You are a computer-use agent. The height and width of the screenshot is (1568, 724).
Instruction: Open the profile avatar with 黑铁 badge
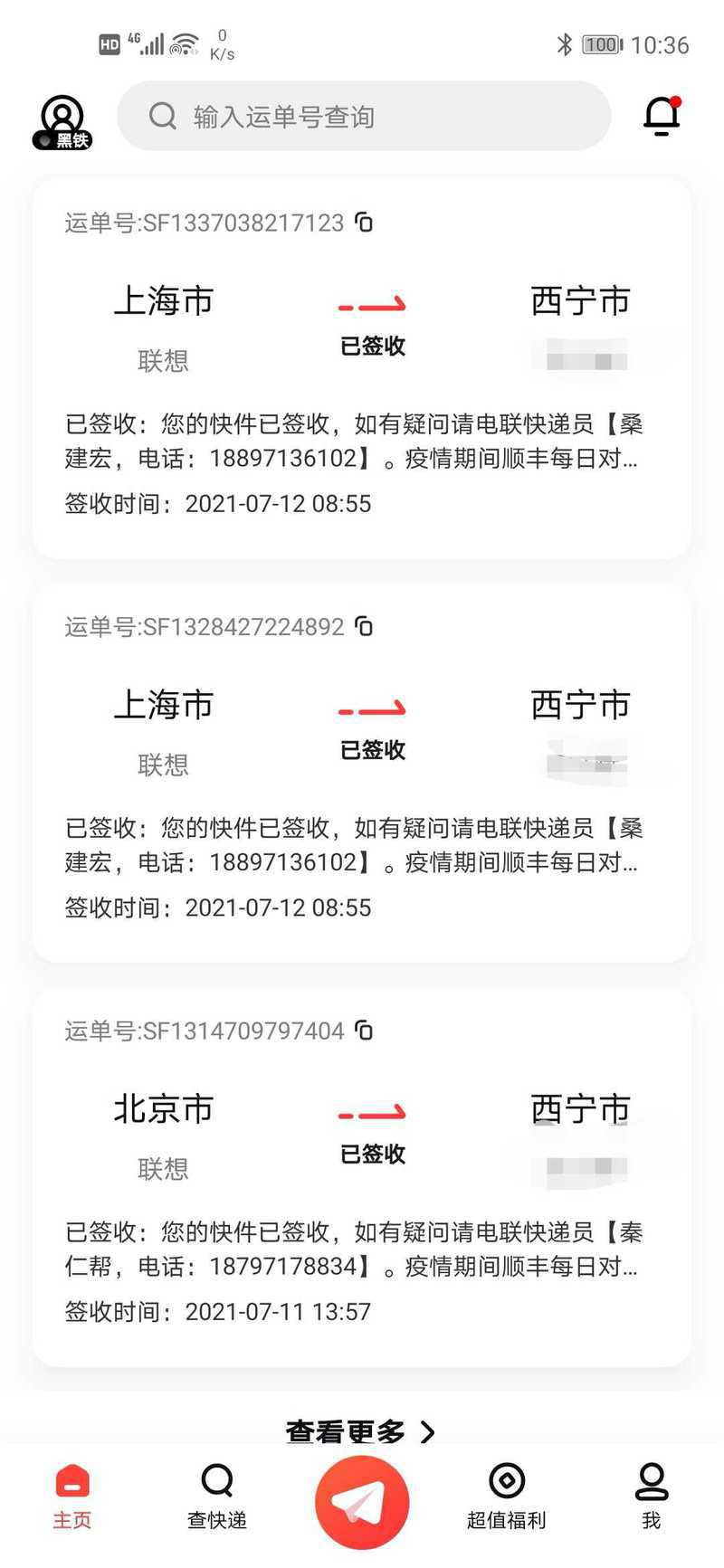point(62,122)
